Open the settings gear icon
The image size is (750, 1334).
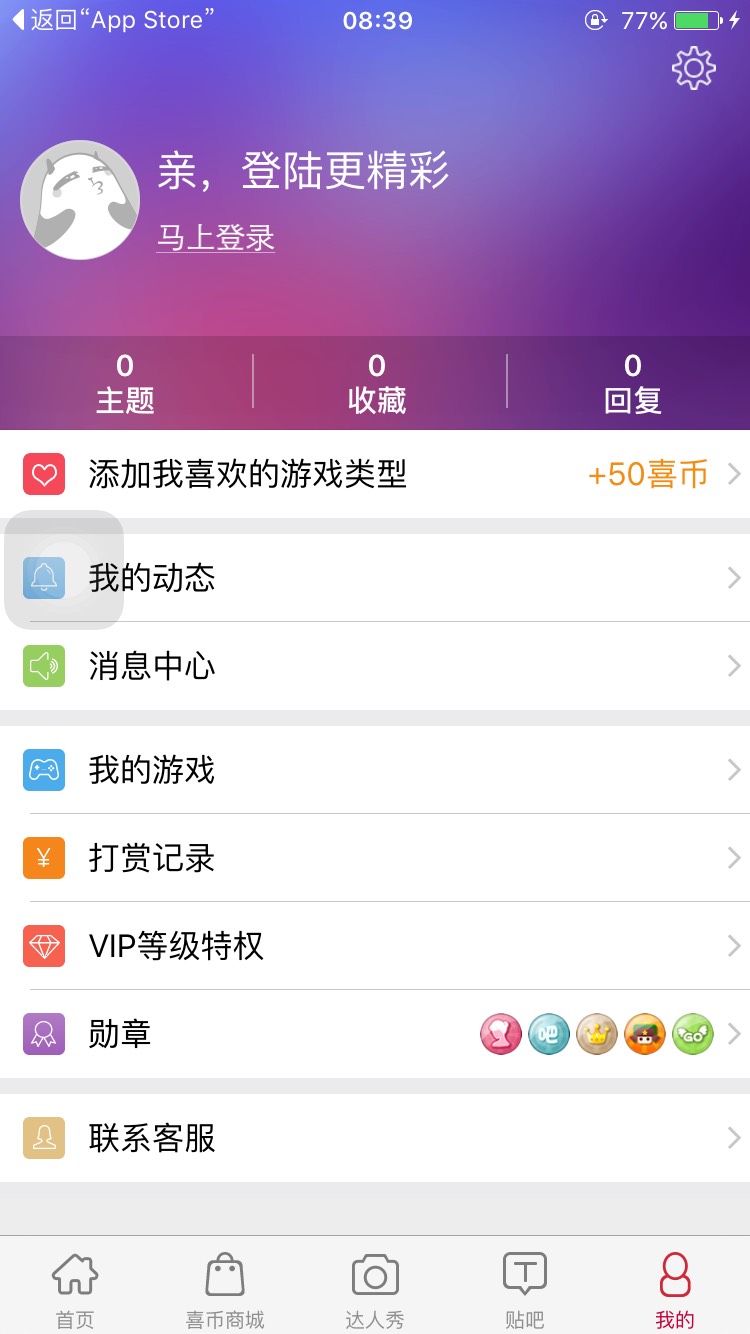pyautogui.click(x=693, y=69)
